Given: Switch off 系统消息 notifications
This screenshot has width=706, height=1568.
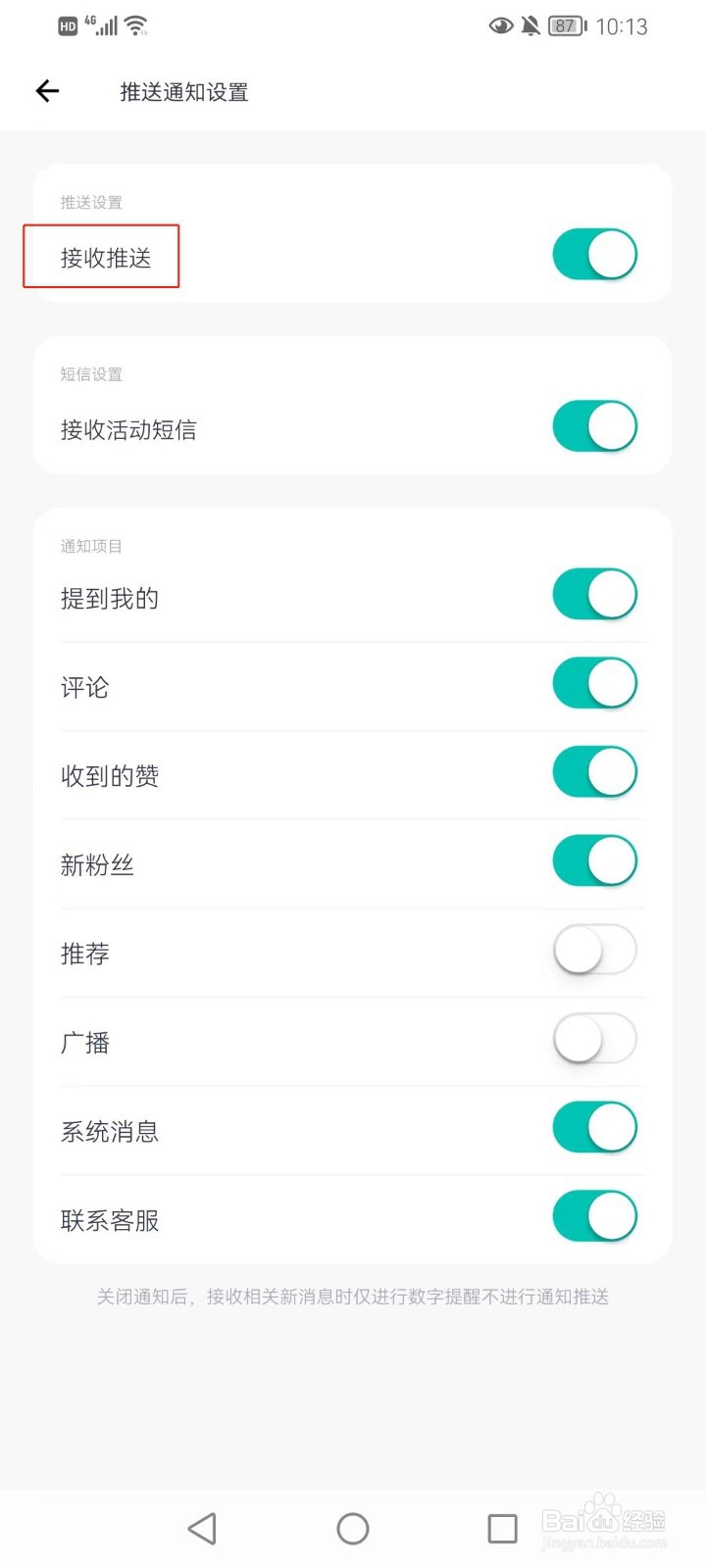Looking at the screenshot, I should 595,1127.
